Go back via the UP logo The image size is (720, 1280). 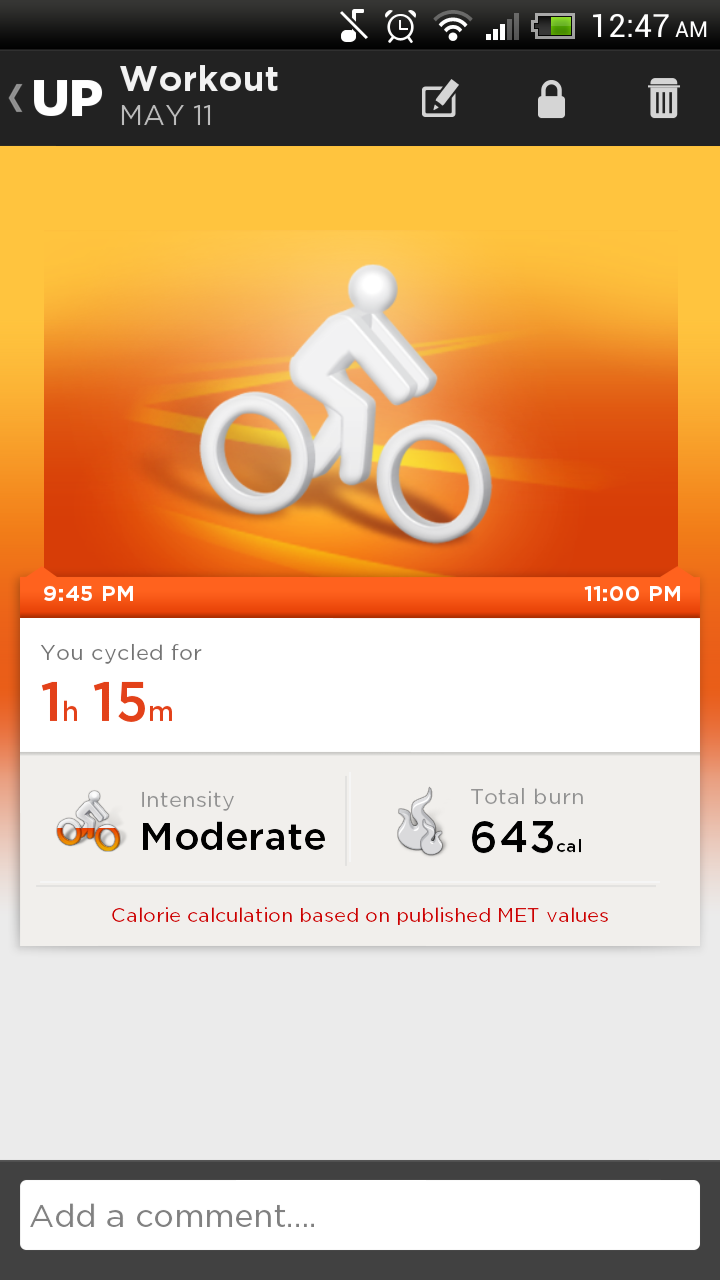pyautogui.click(x=56, y=98)
